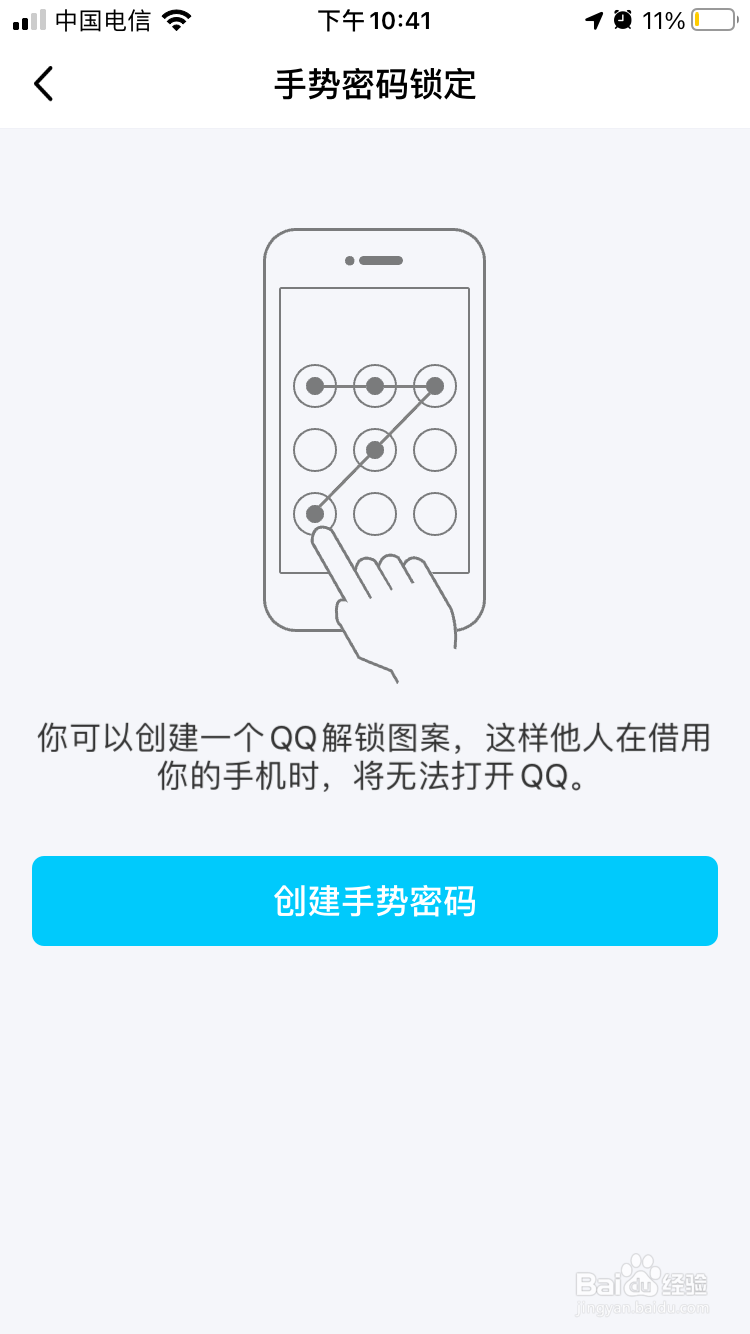This screenshot has width=750, height=1334.
Task: Open the 手势密码锁定 title area
Action: (x=375, y=86)
